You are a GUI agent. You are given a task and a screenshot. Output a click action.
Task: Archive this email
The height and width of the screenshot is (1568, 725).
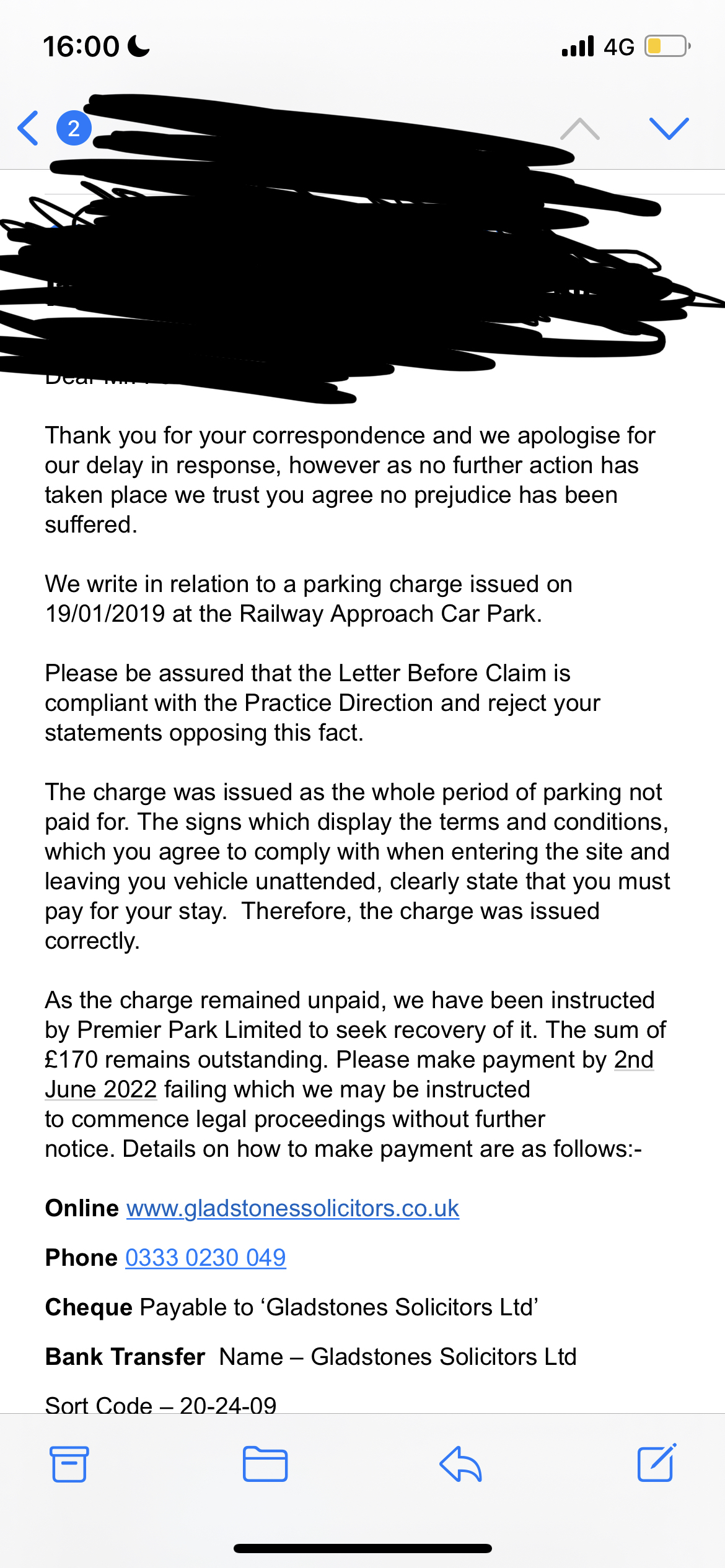click(x=69, y=1464)
